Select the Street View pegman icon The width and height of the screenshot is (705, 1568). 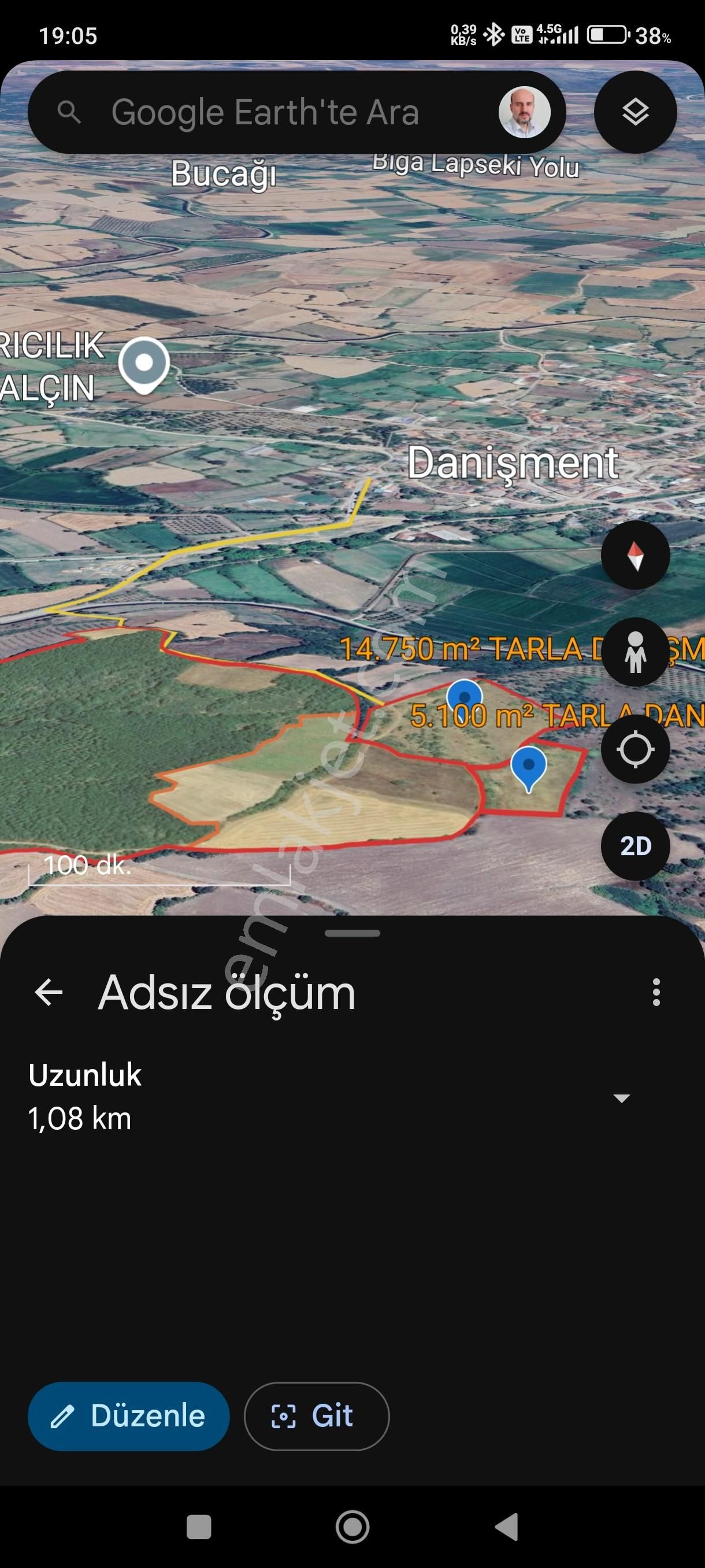[634, 654]
